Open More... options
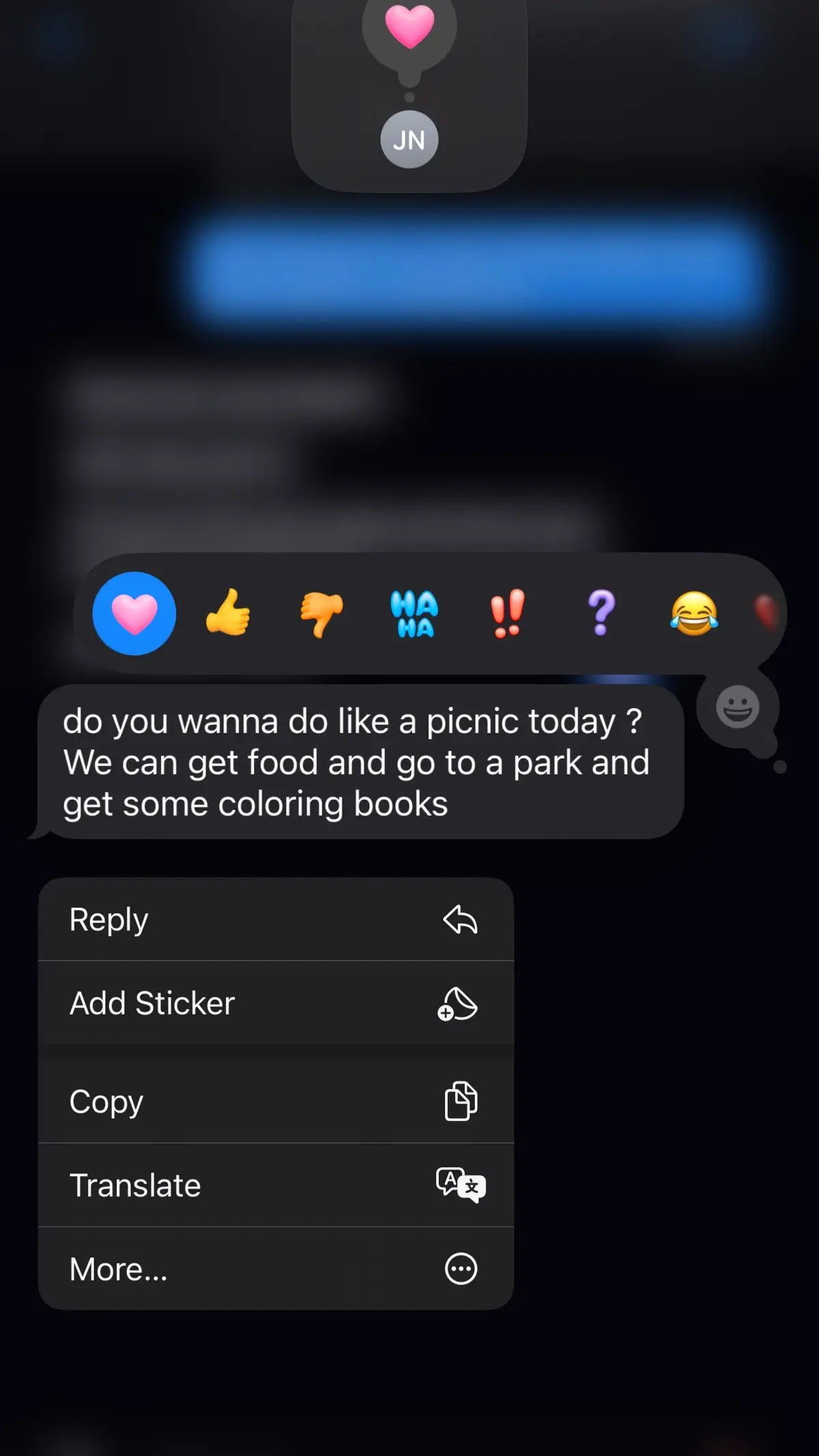819x1456 pixels. [x=276, y=1269]
